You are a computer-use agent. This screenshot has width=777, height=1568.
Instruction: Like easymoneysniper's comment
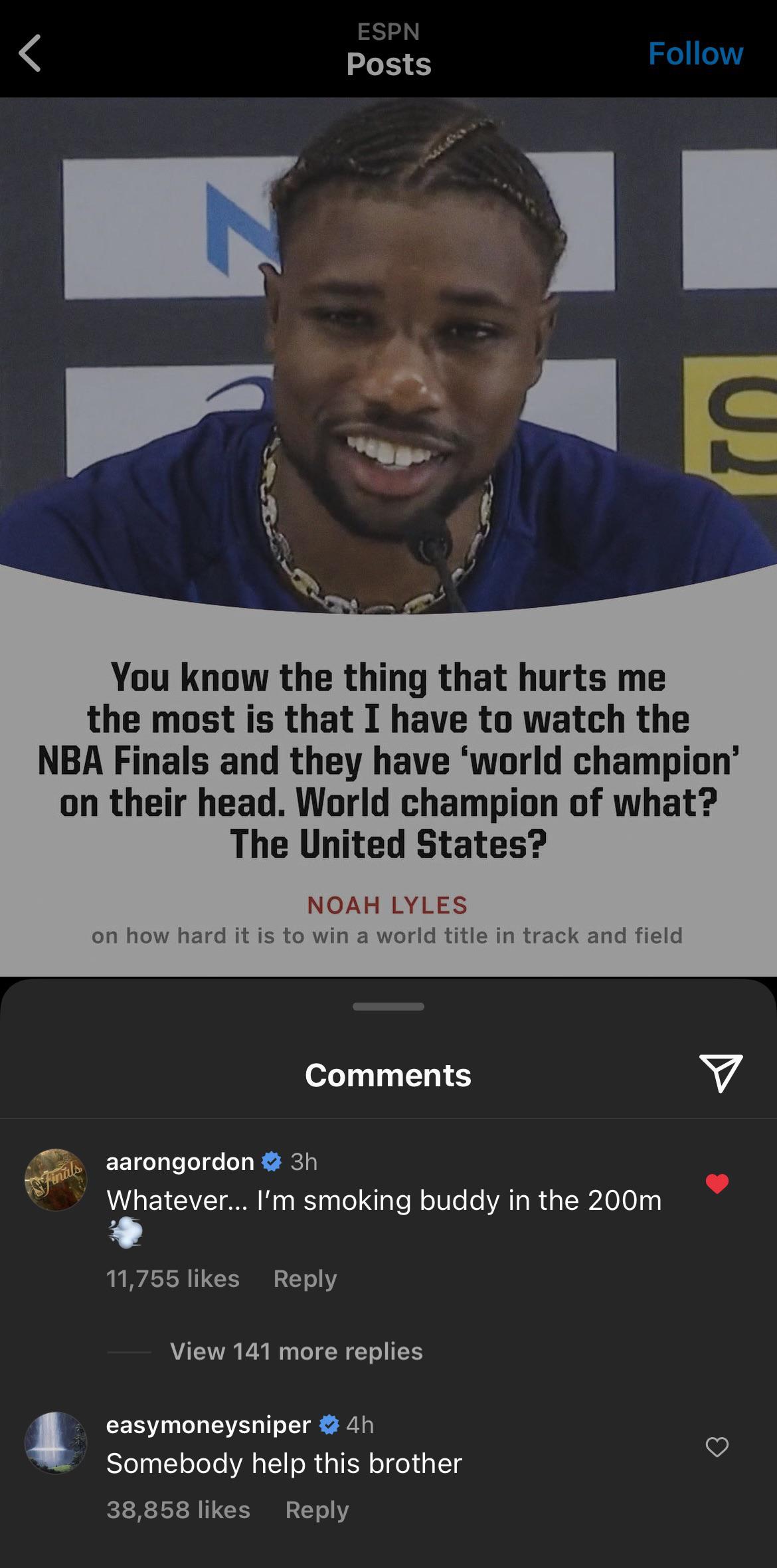pyautogui.click(x=717, y=1446)
